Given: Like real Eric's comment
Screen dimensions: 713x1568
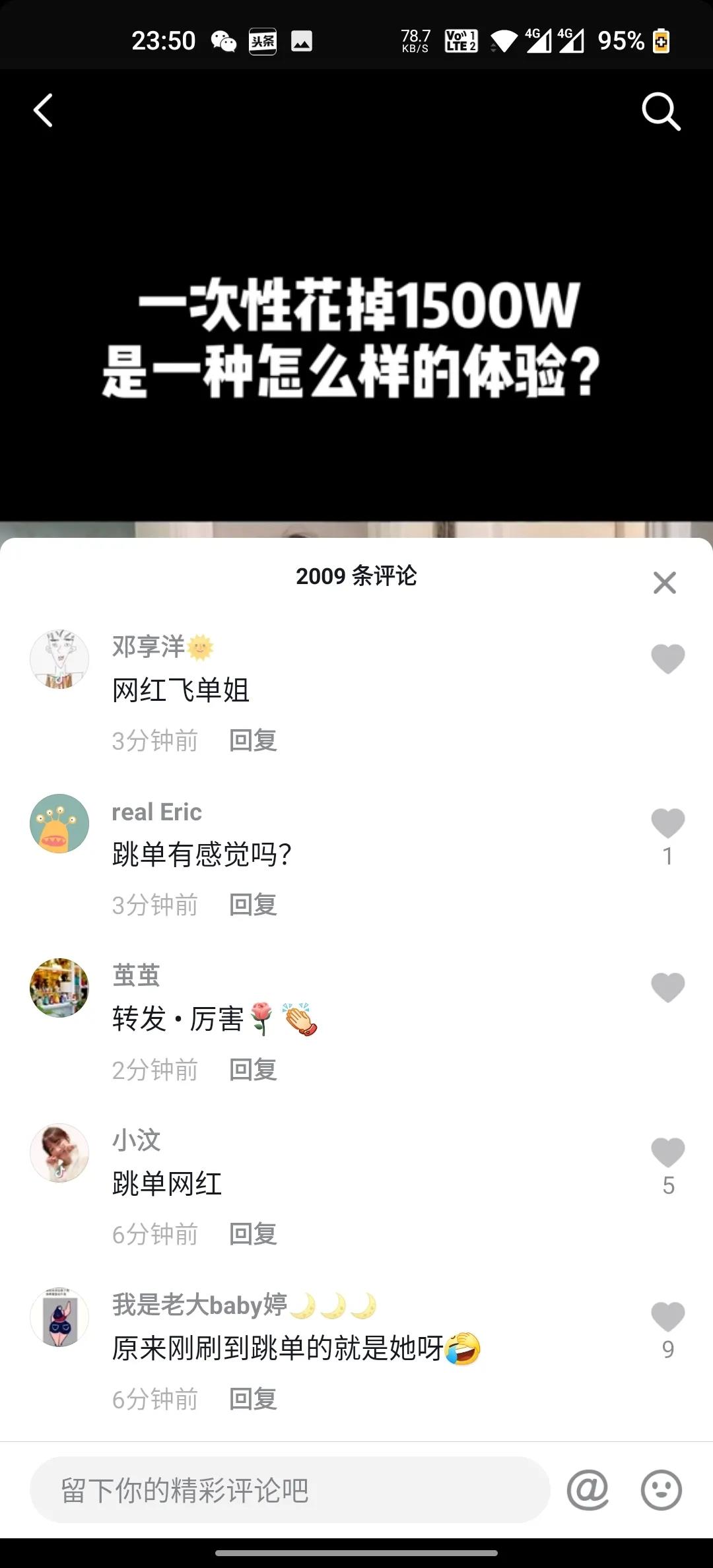Looking at the screenshot, I should tap(667, 824).
